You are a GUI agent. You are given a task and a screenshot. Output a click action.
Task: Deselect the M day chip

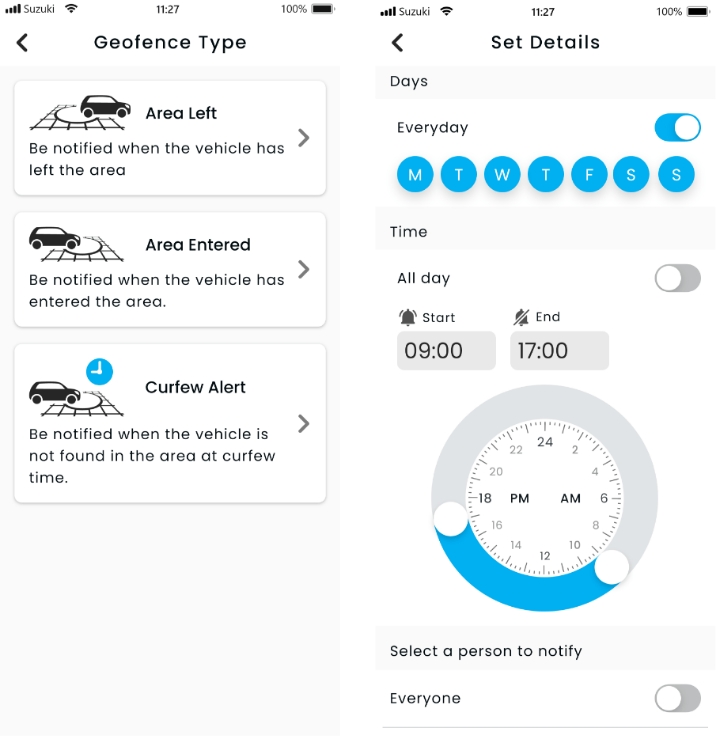(415, 175)
